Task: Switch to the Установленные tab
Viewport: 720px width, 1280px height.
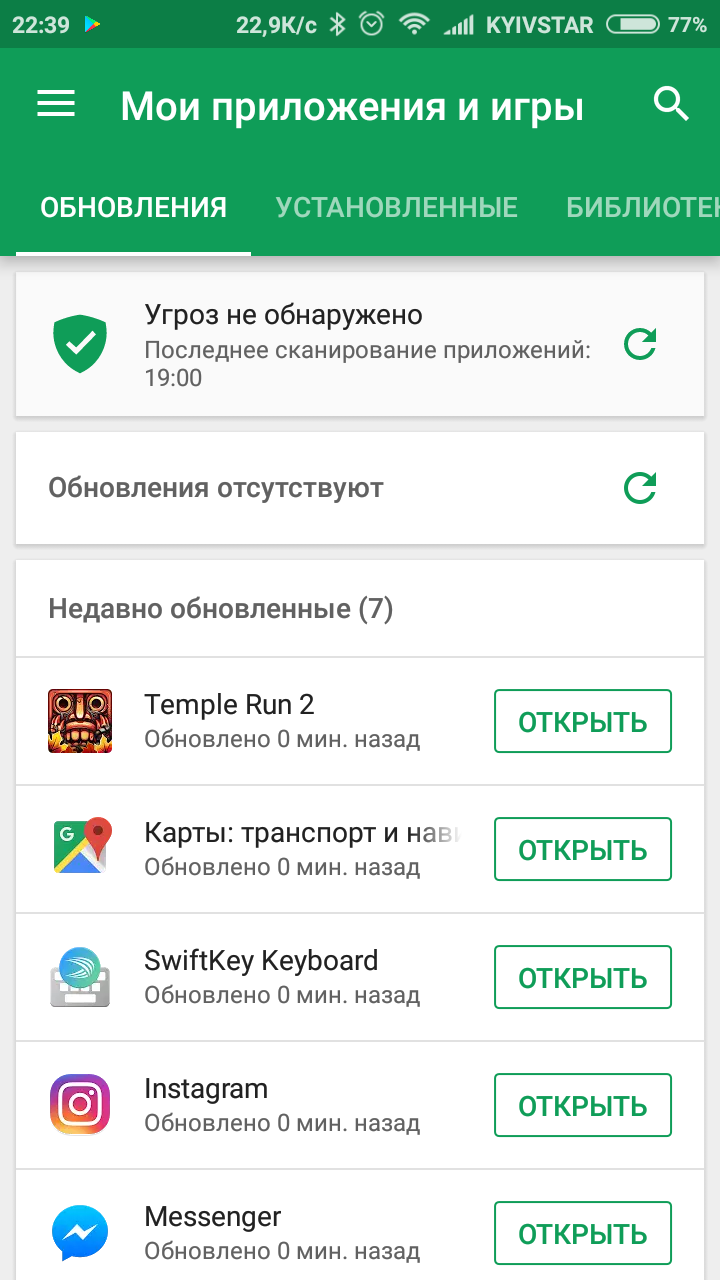Action: [397, 208]
